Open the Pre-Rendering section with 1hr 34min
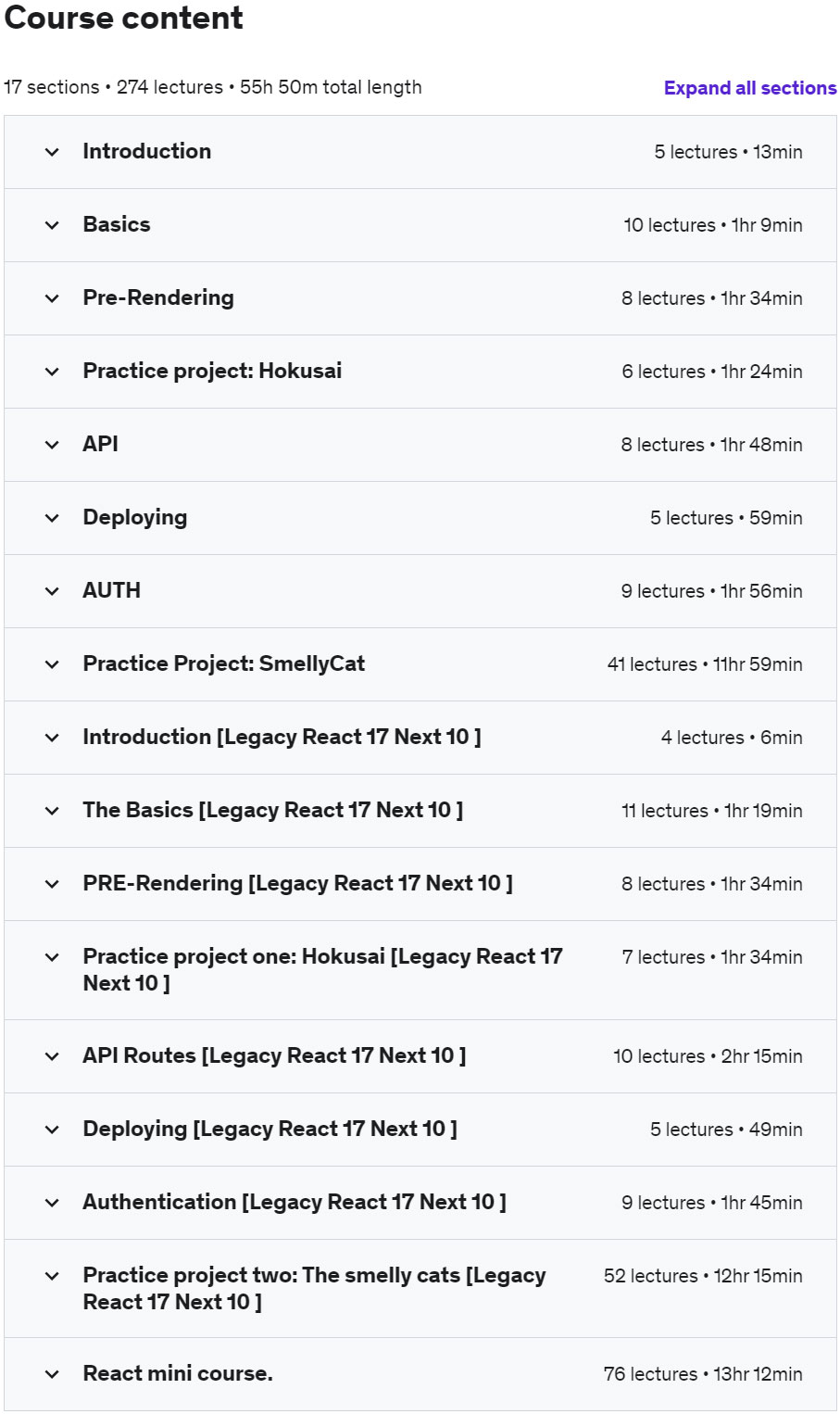The image size is (840, 1414). [420, 298]
